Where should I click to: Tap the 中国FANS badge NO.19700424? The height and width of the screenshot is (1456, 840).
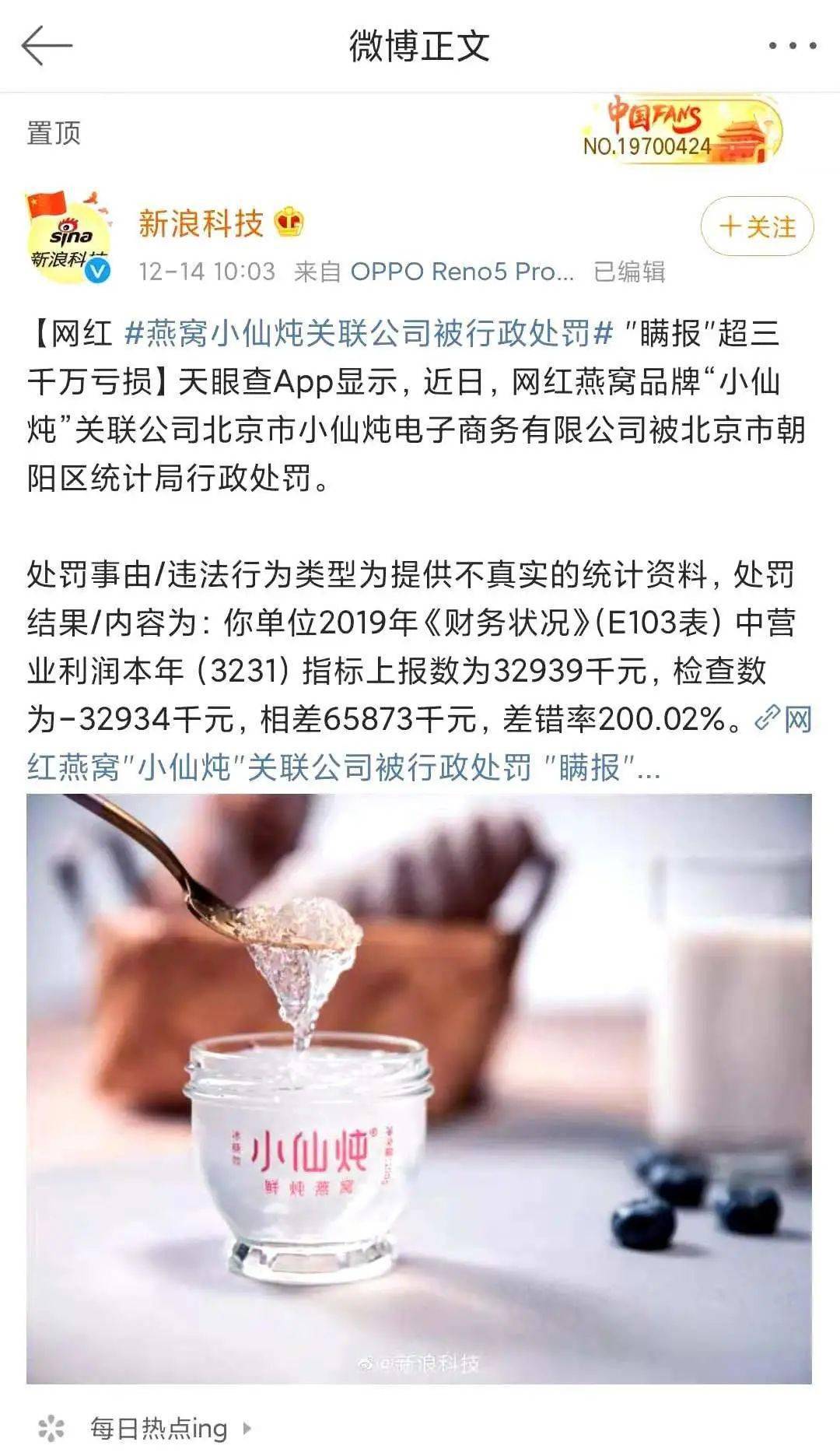pos(679,131)
